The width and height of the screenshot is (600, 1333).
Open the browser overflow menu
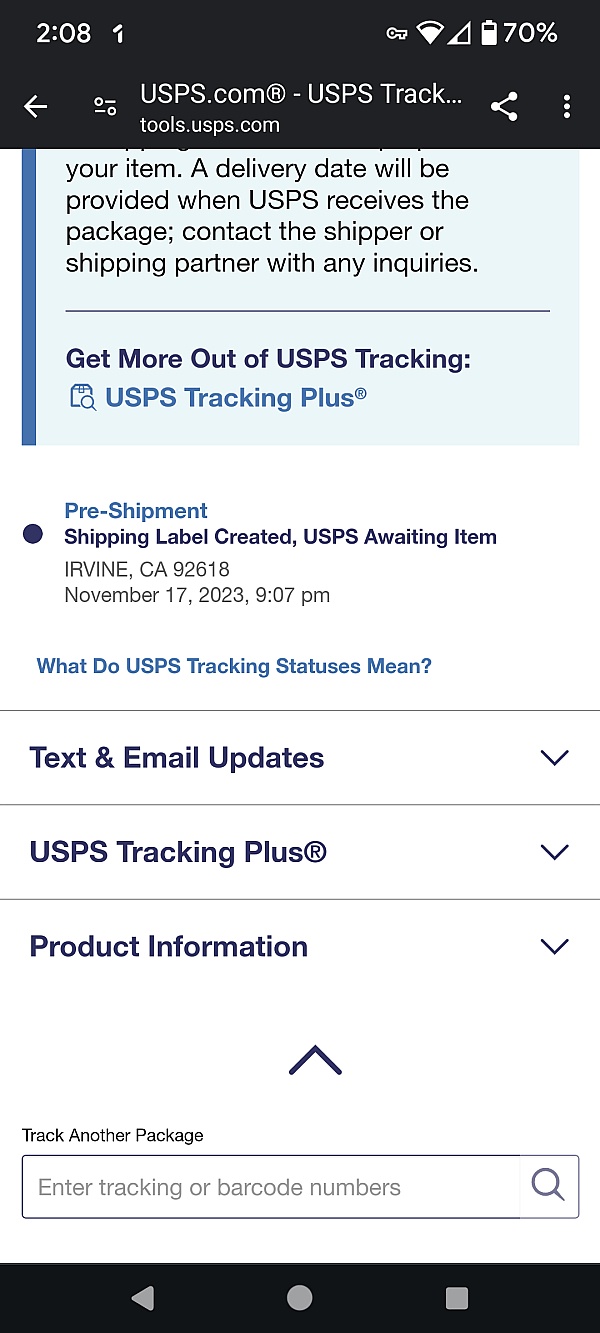567,107
